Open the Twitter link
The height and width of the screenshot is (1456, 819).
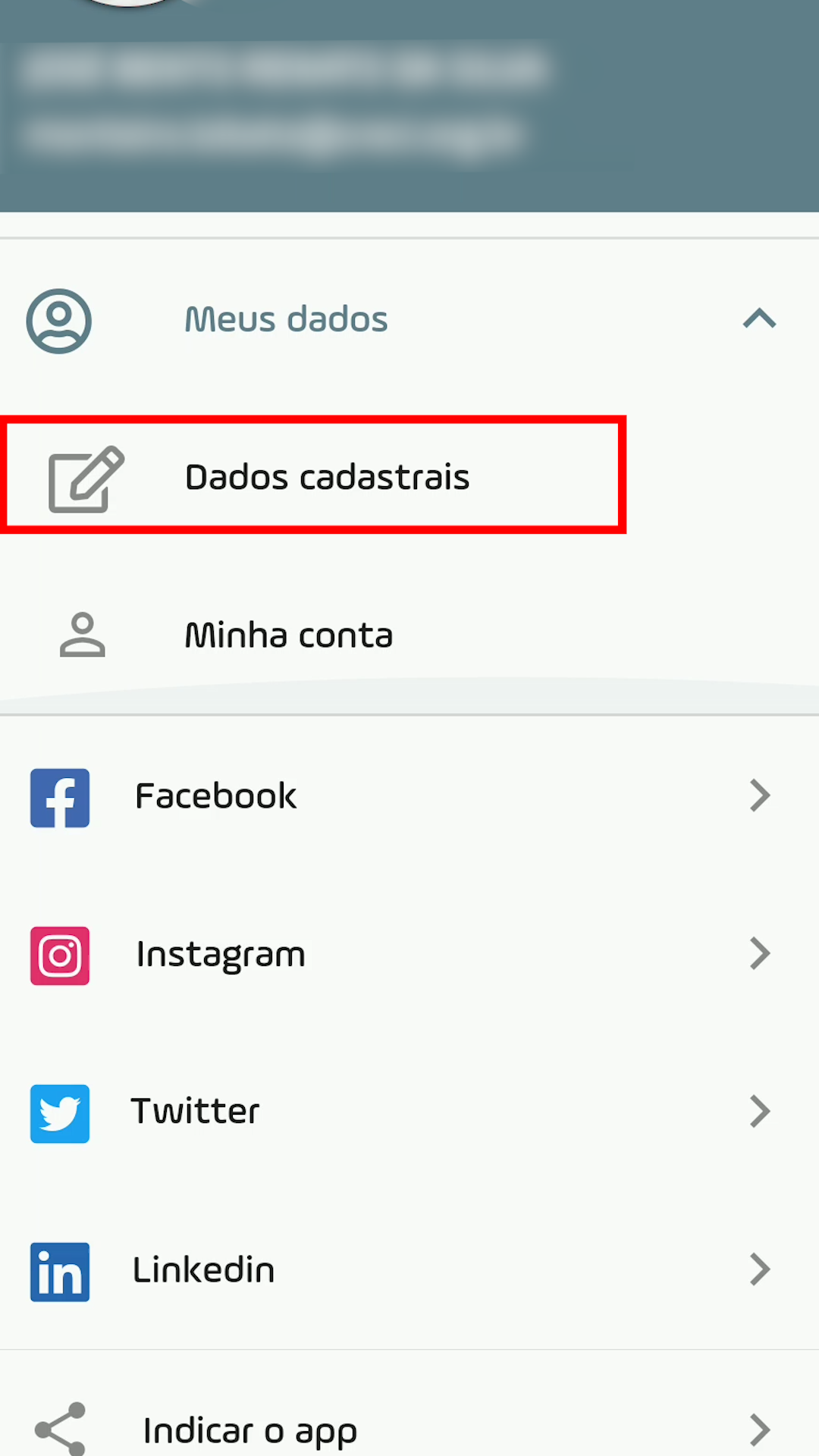409,1112
